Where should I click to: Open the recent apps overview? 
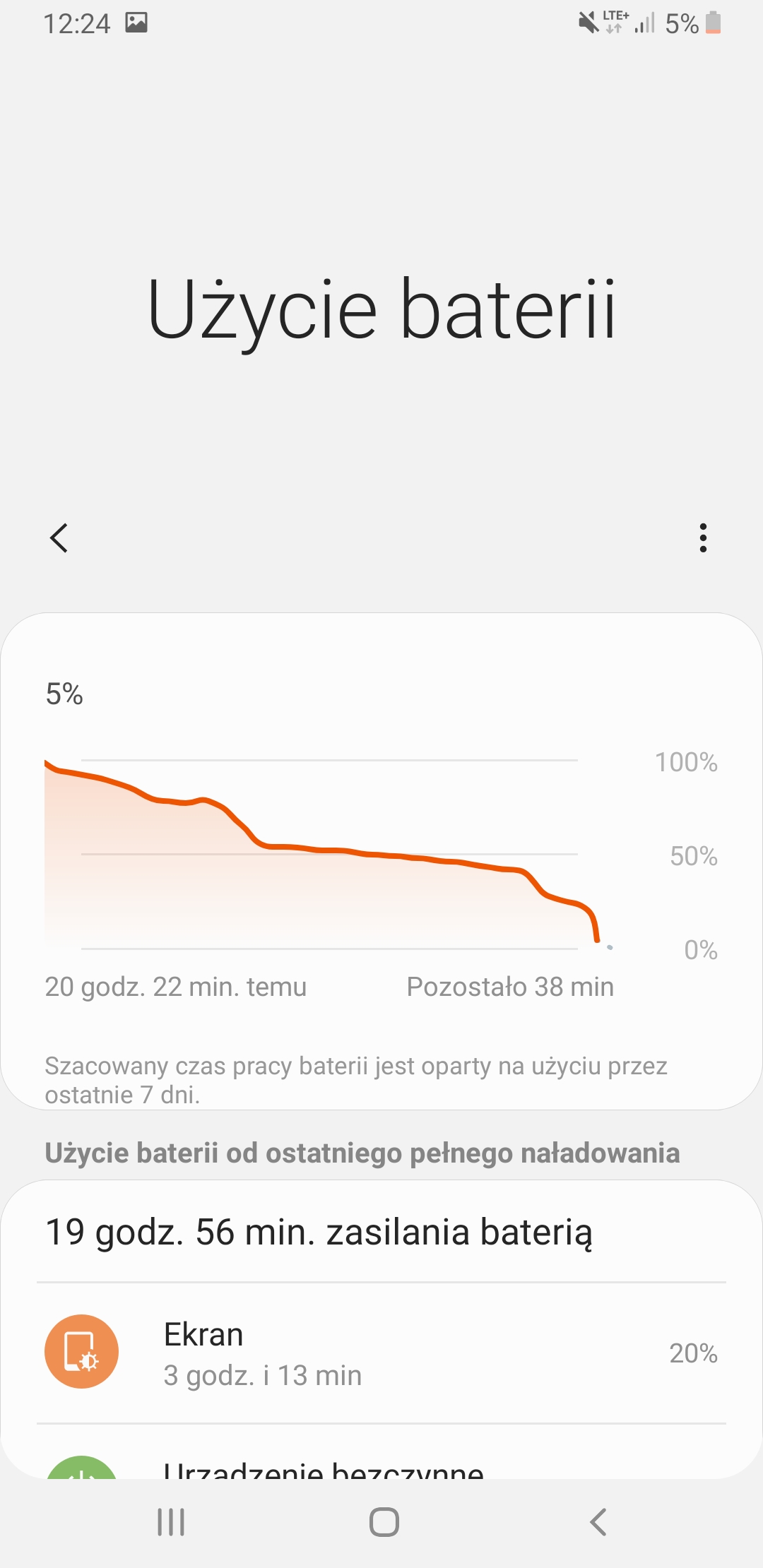tap(171, 1522)
